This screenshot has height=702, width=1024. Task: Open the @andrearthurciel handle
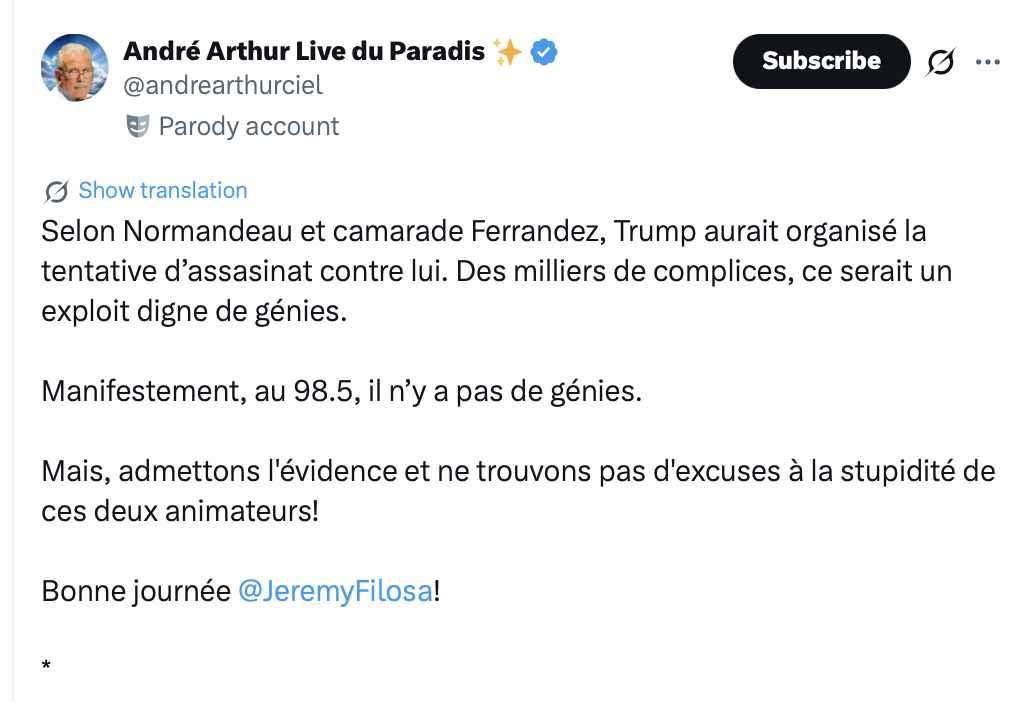click(x=222, y=86)
